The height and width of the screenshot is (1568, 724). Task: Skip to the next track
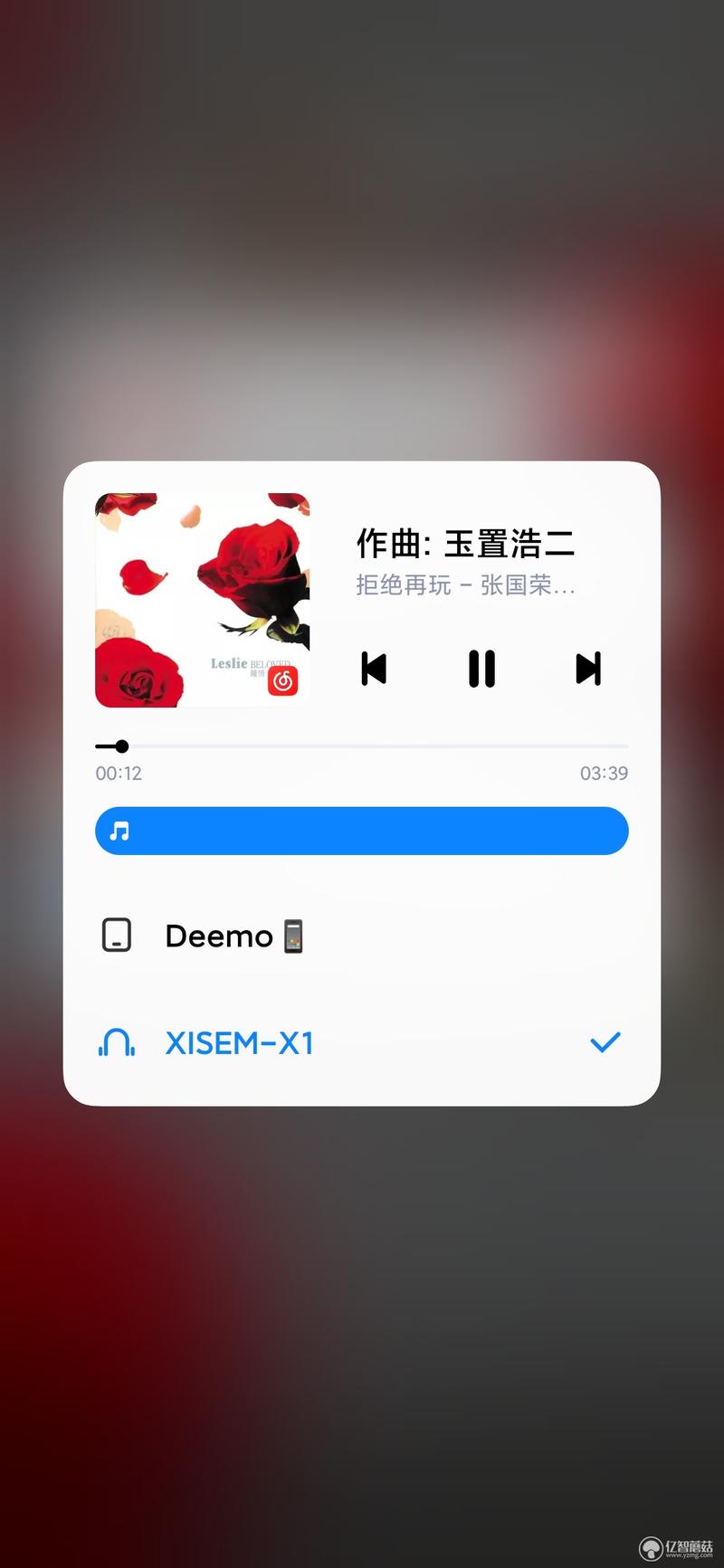click(588, 669)
